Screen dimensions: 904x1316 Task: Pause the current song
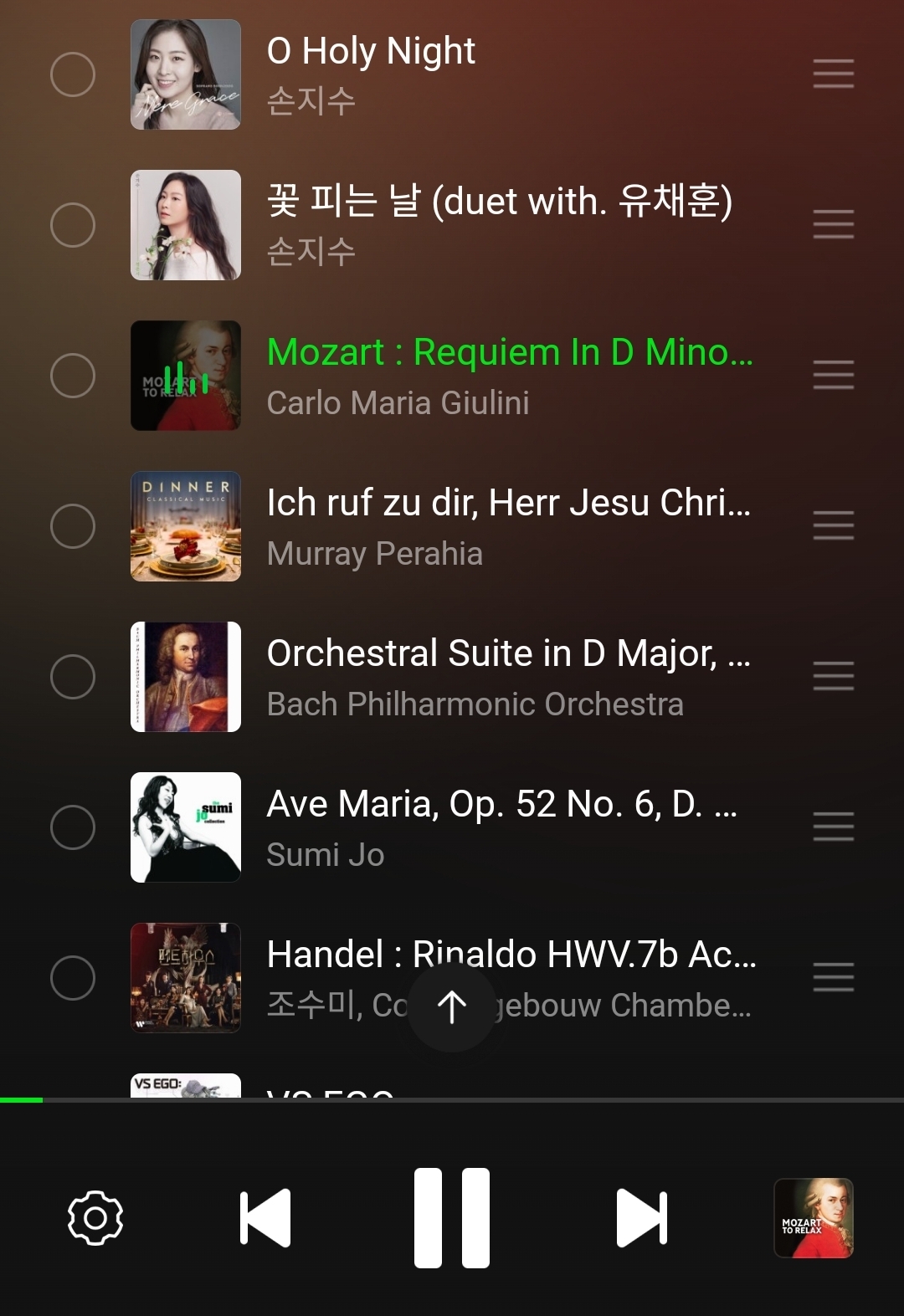pyautogui.click(x=452, y=1217)
